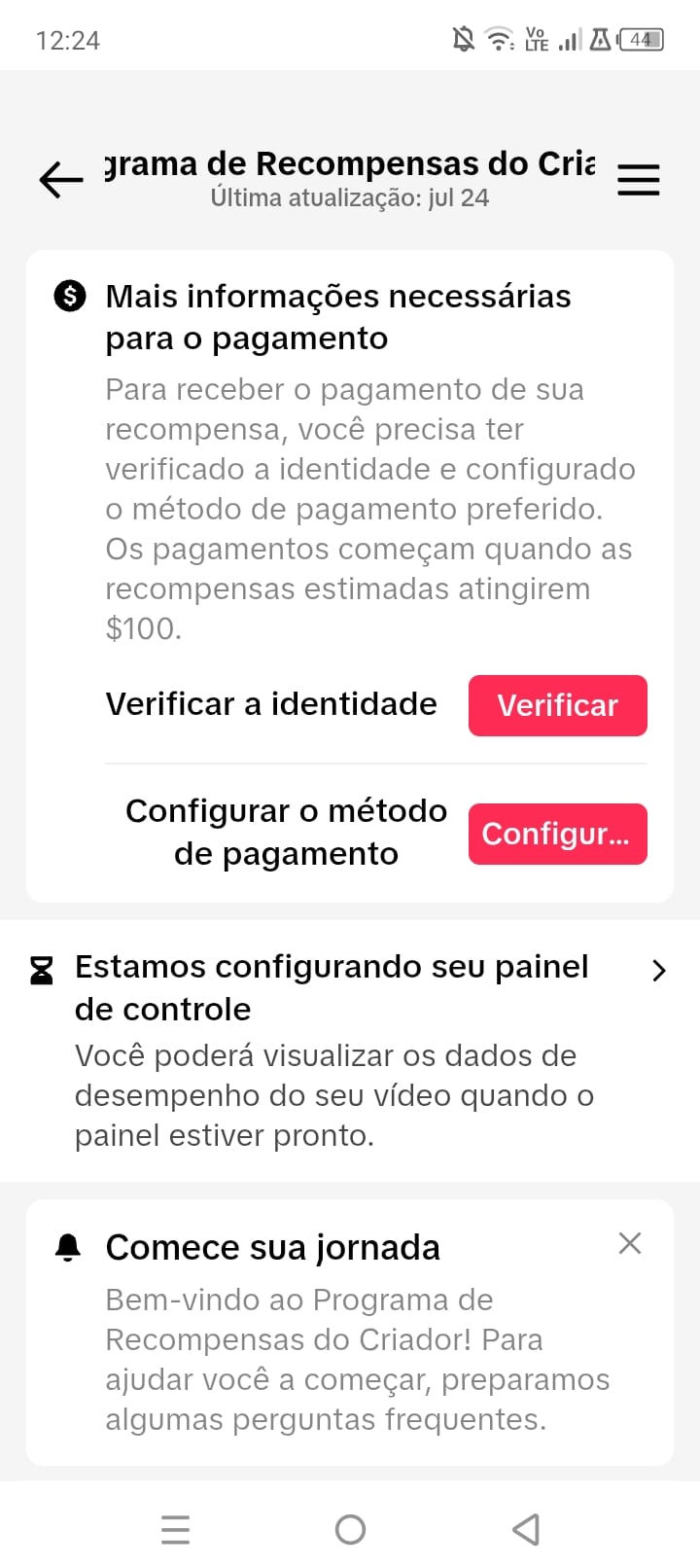Open recent apps from navigation bar
Screen dimensions: 700x1568
tap(175, 1529)
